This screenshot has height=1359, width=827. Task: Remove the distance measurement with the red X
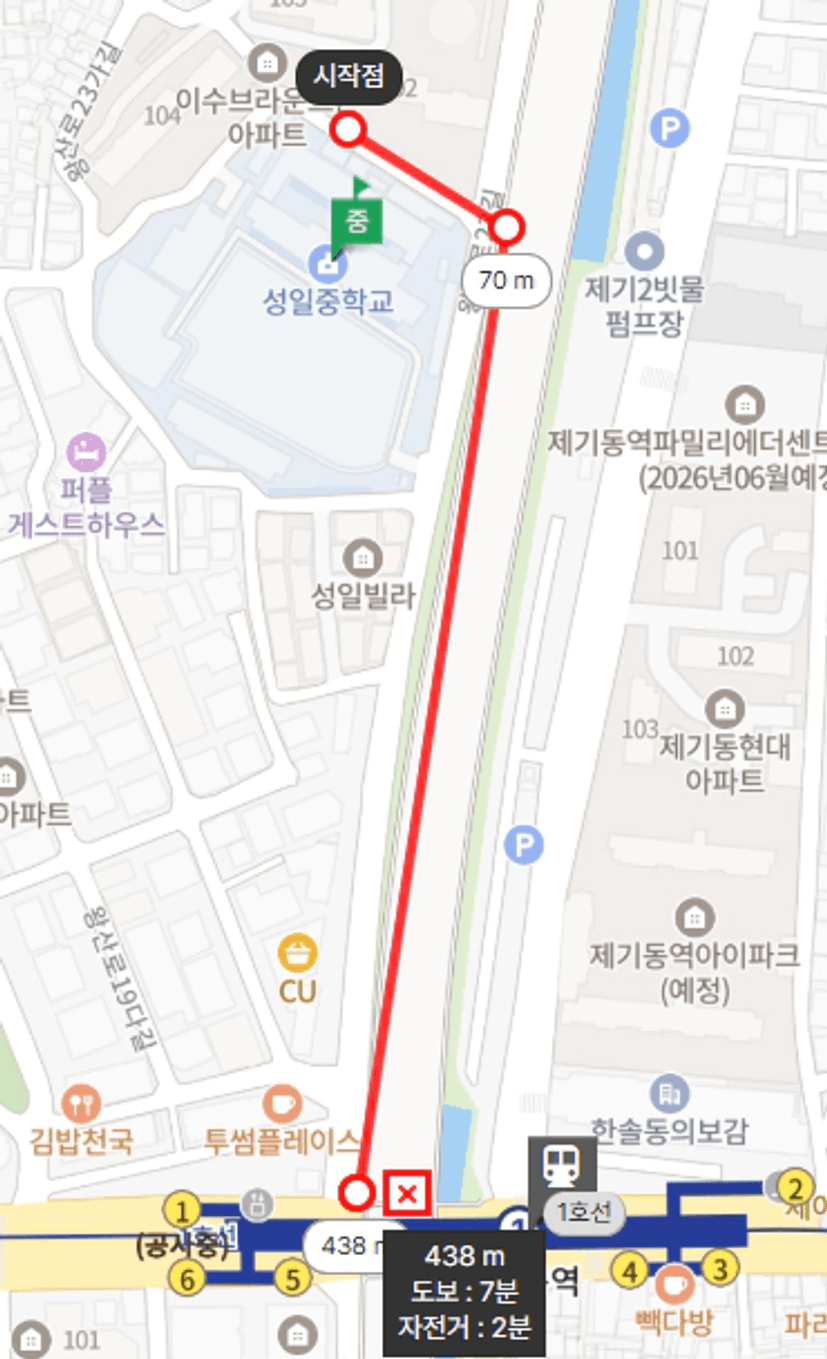pos(407,1192)
